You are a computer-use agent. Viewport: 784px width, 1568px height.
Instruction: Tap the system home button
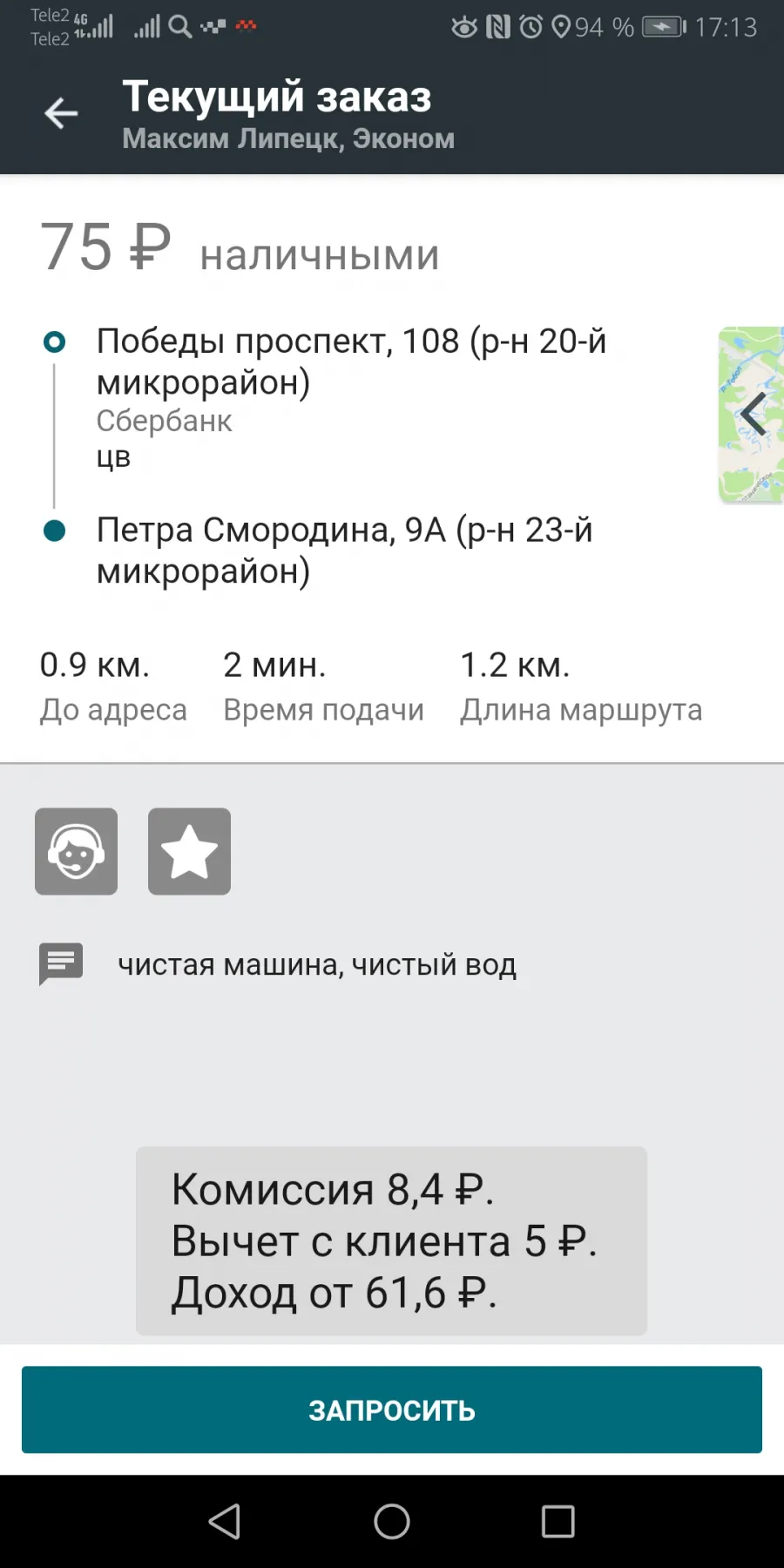[392, 1522]
